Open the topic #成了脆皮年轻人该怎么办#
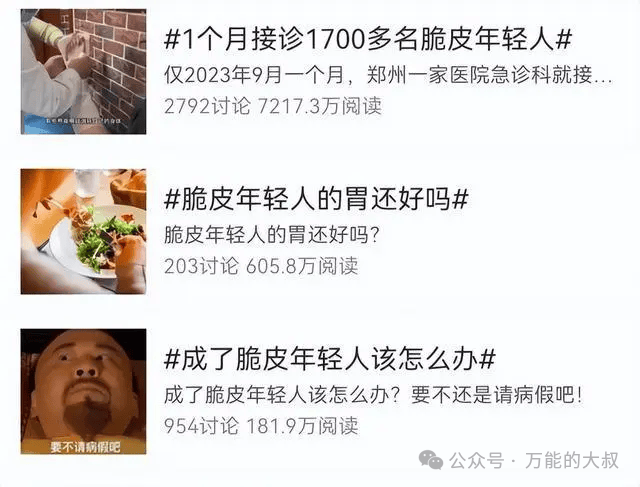The image size is (640, 487). [330, 359]
